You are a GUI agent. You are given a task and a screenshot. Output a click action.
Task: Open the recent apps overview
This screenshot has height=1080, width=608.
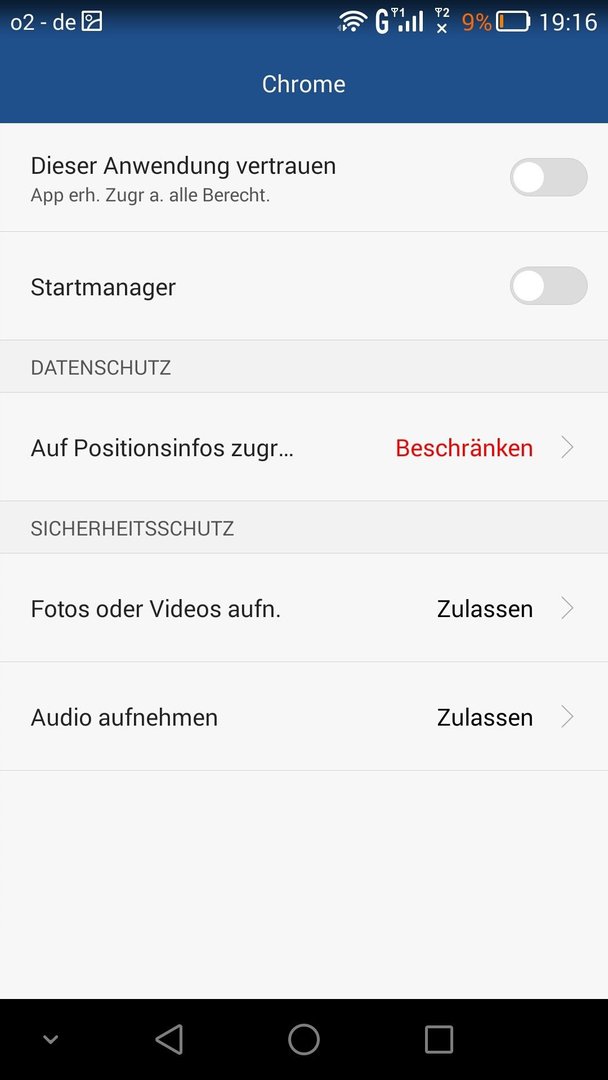point(439,1039)
